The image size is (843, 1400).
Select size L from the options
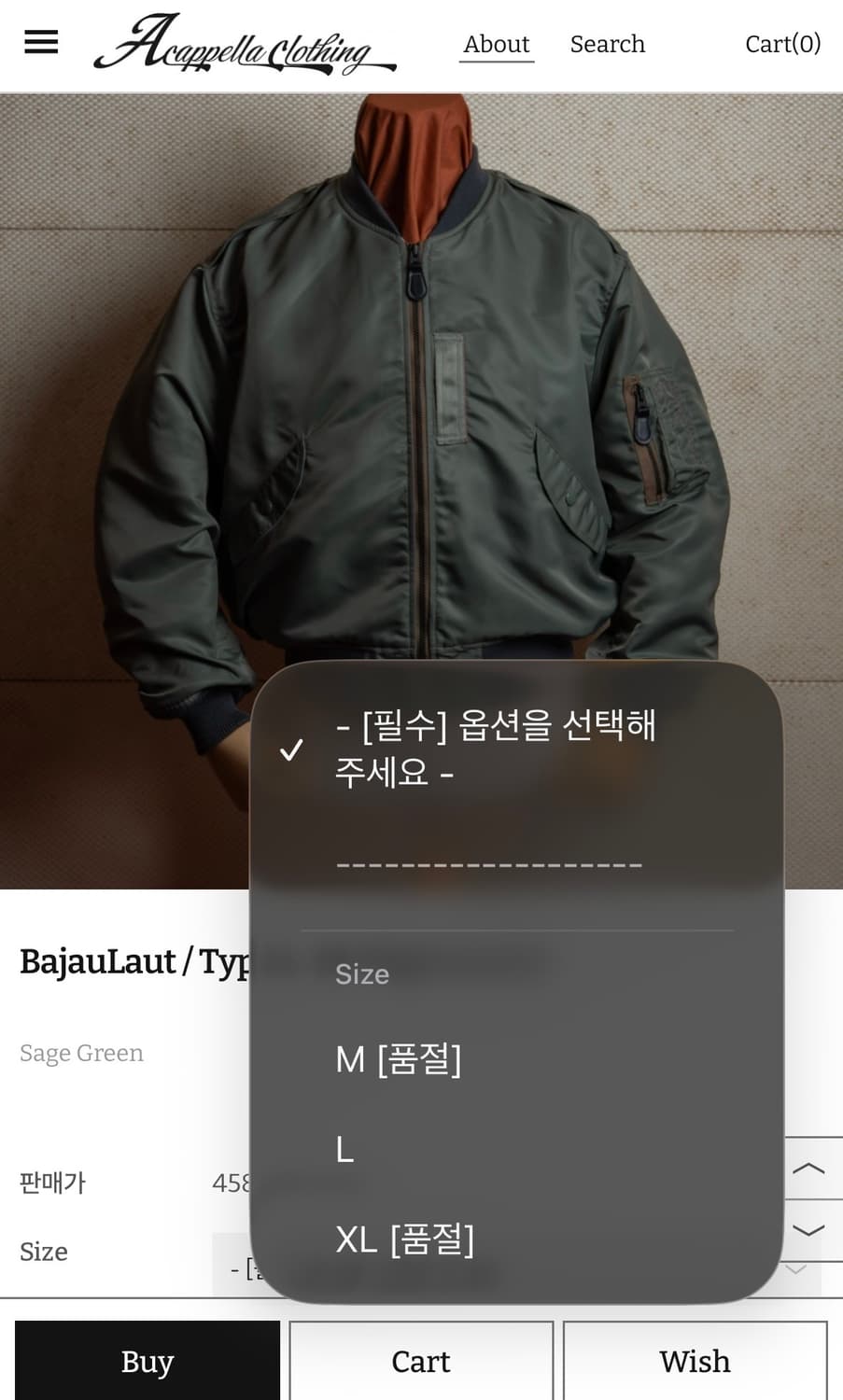point(344,1150)
